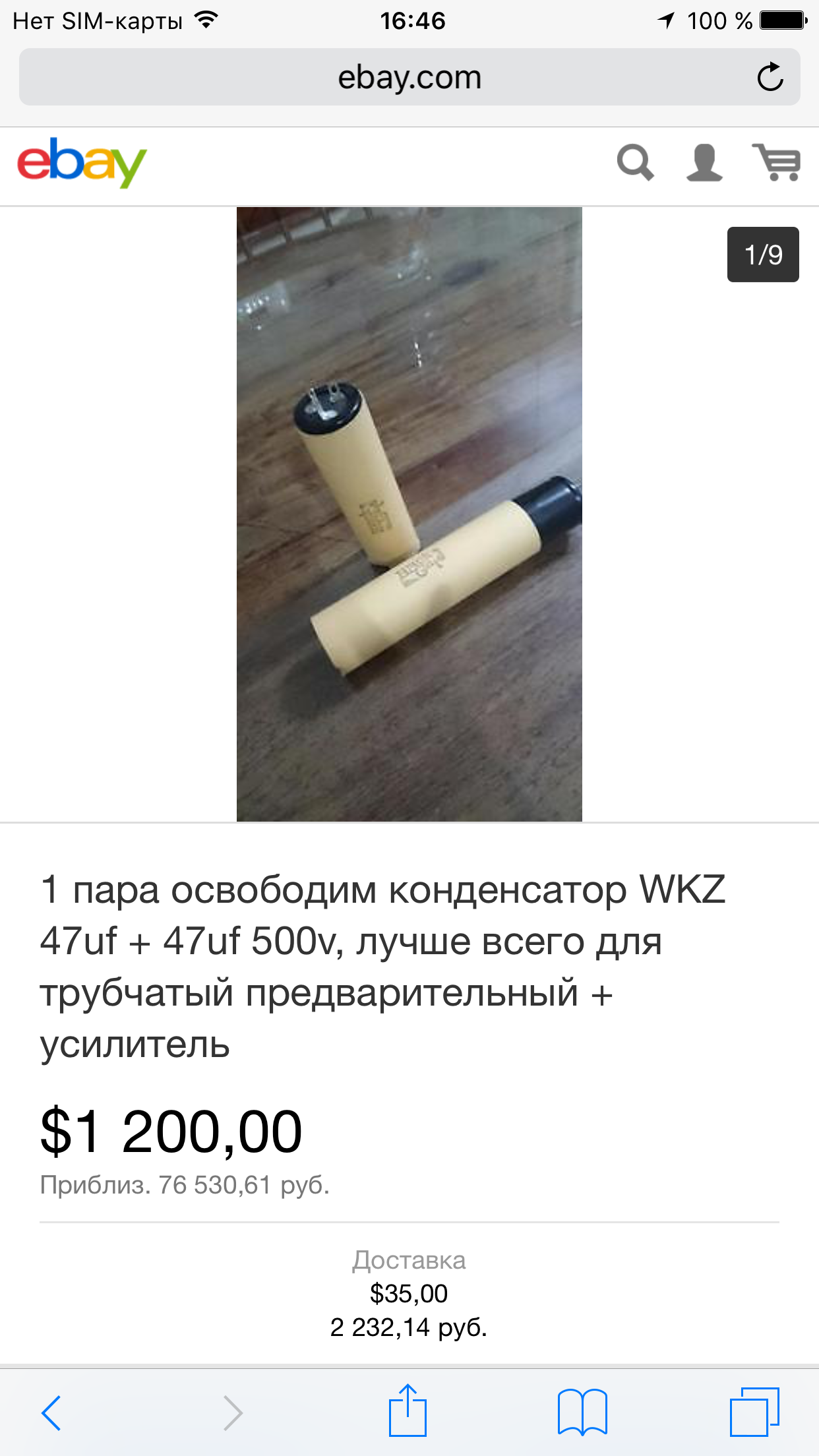Go to the eBay home logo
Image resolution: width=819 pixels, height=1456 pixels.
[x=82, y=162]
